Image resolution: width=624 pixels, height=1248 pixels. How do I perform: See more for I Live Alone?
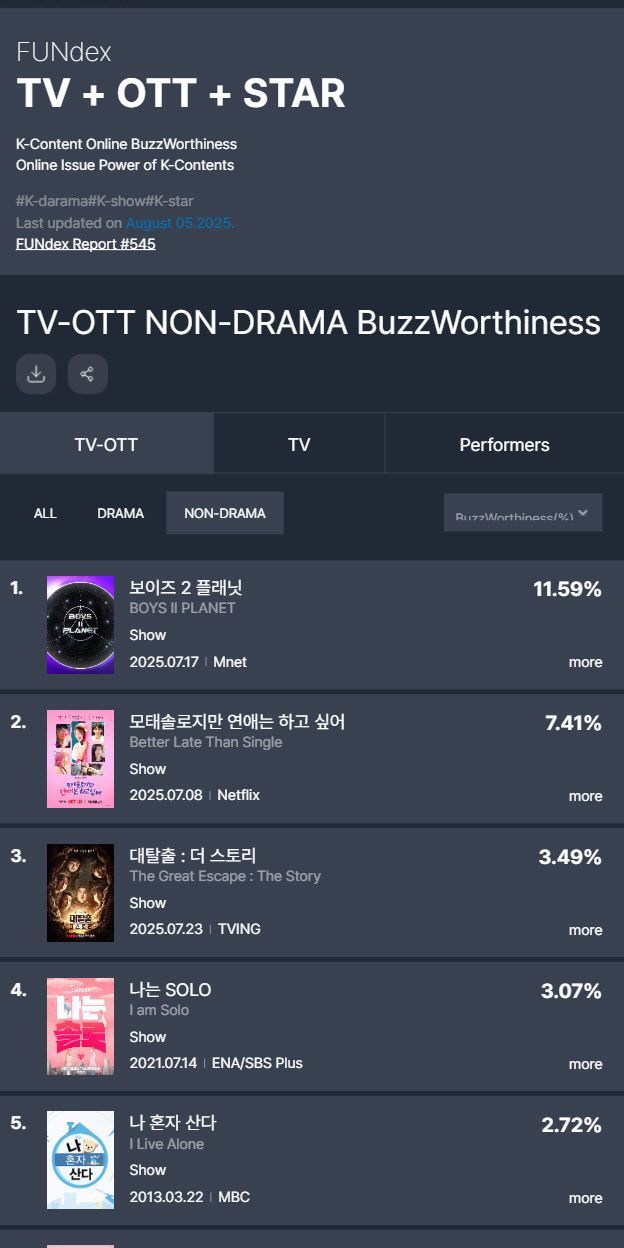click(585, 1198)
